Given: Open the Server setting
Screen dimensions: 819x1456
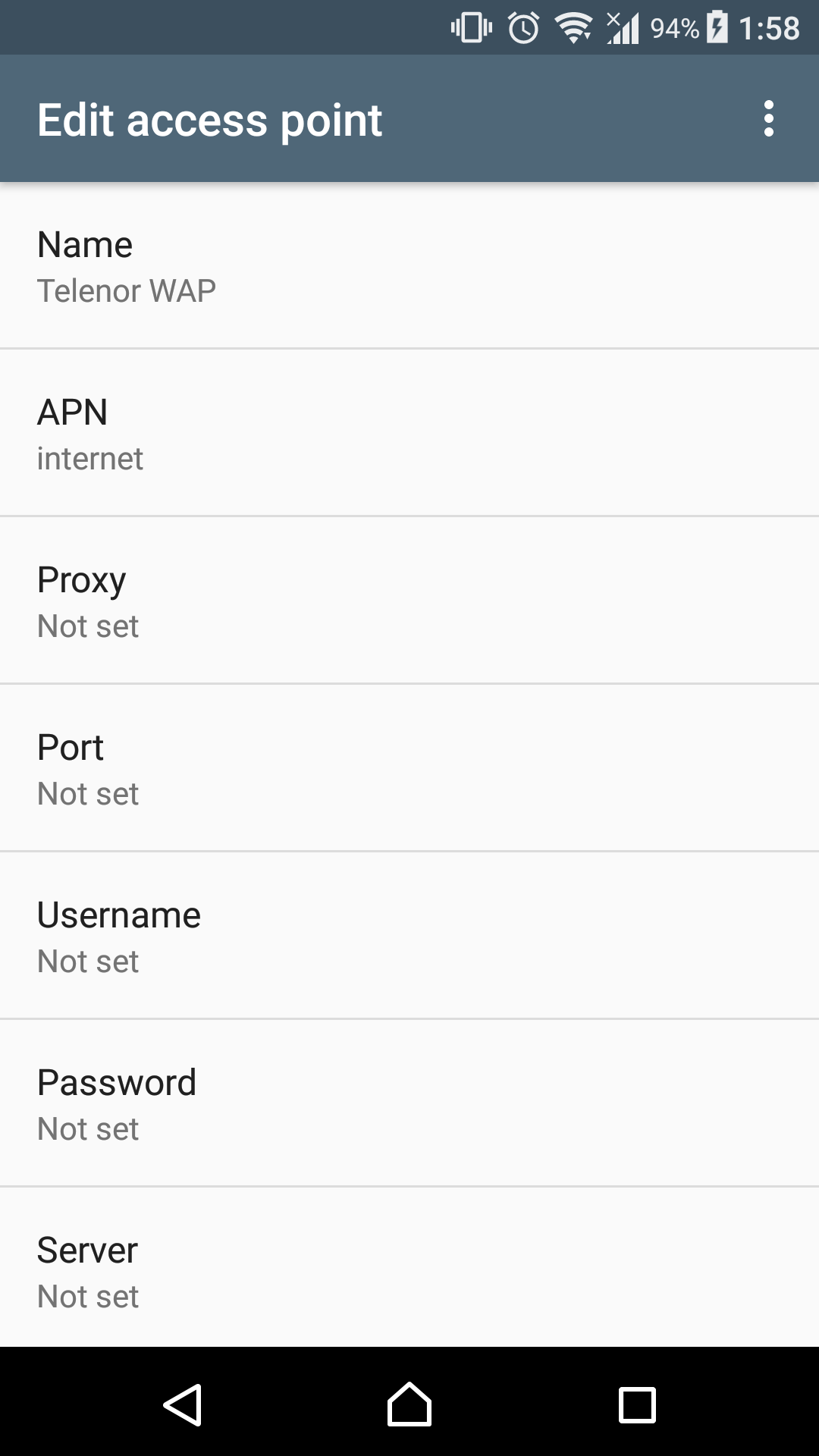Looking at the screenshot, I should (x=409, y=1268).
